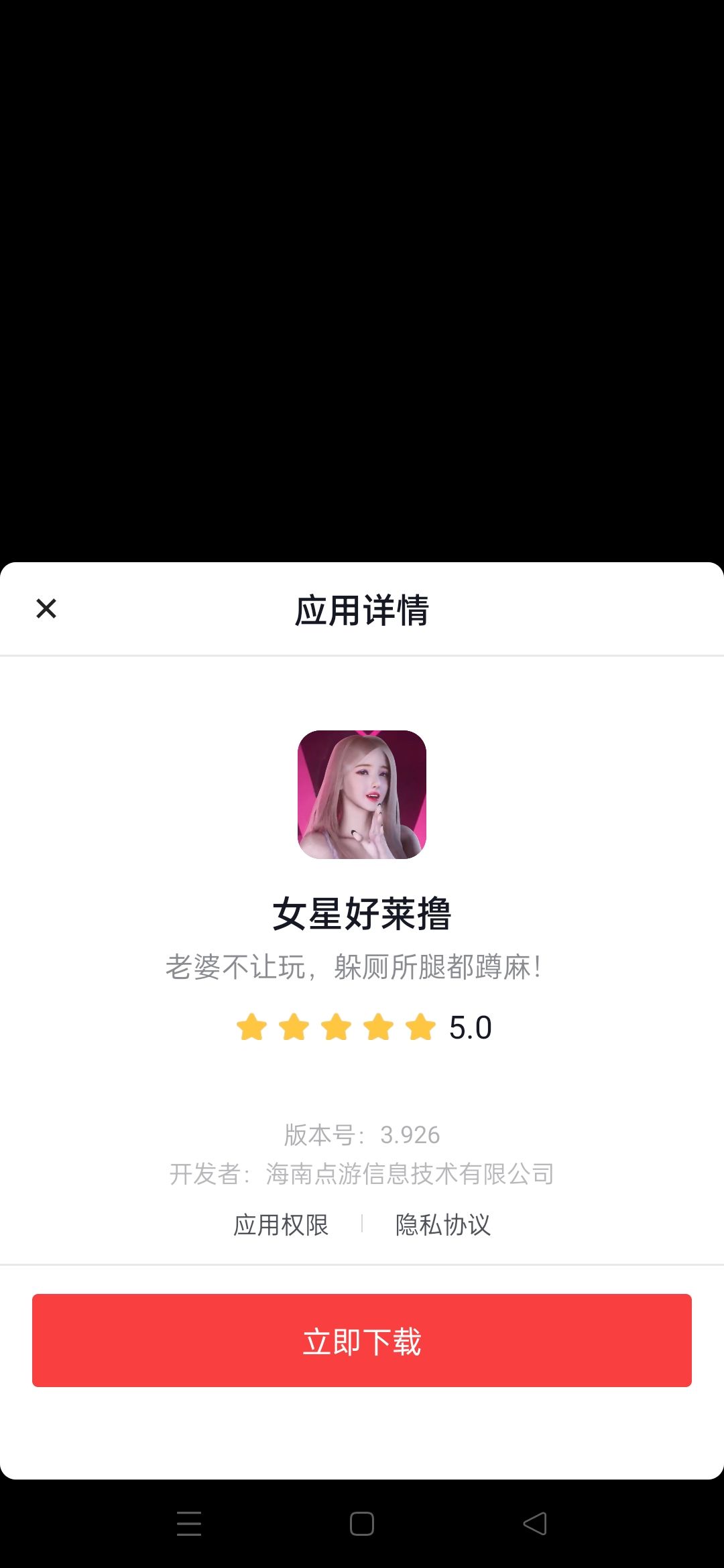Tap the second rating star
Viewport: 724px width, 1568px height.
click(294, 1025)
